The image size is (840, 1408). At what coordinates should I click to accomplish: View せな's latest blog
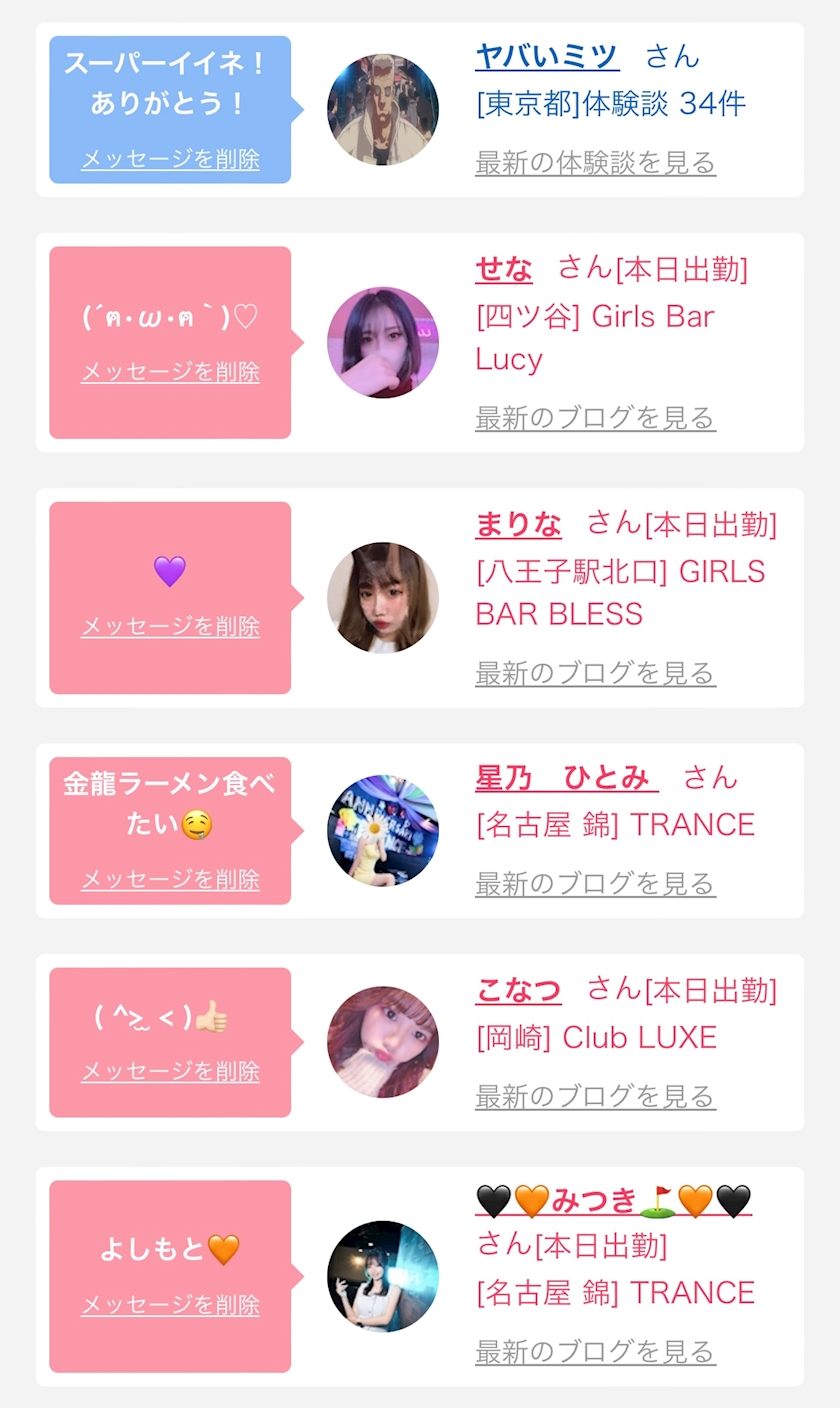595,417
